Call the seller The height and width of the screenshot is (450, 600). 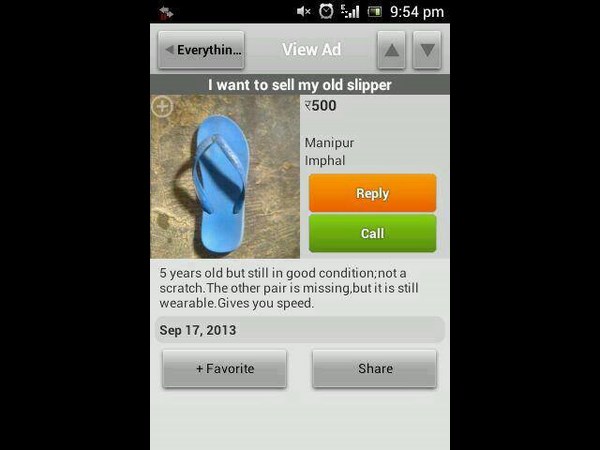pyautogui.click(x=372, y=233)
